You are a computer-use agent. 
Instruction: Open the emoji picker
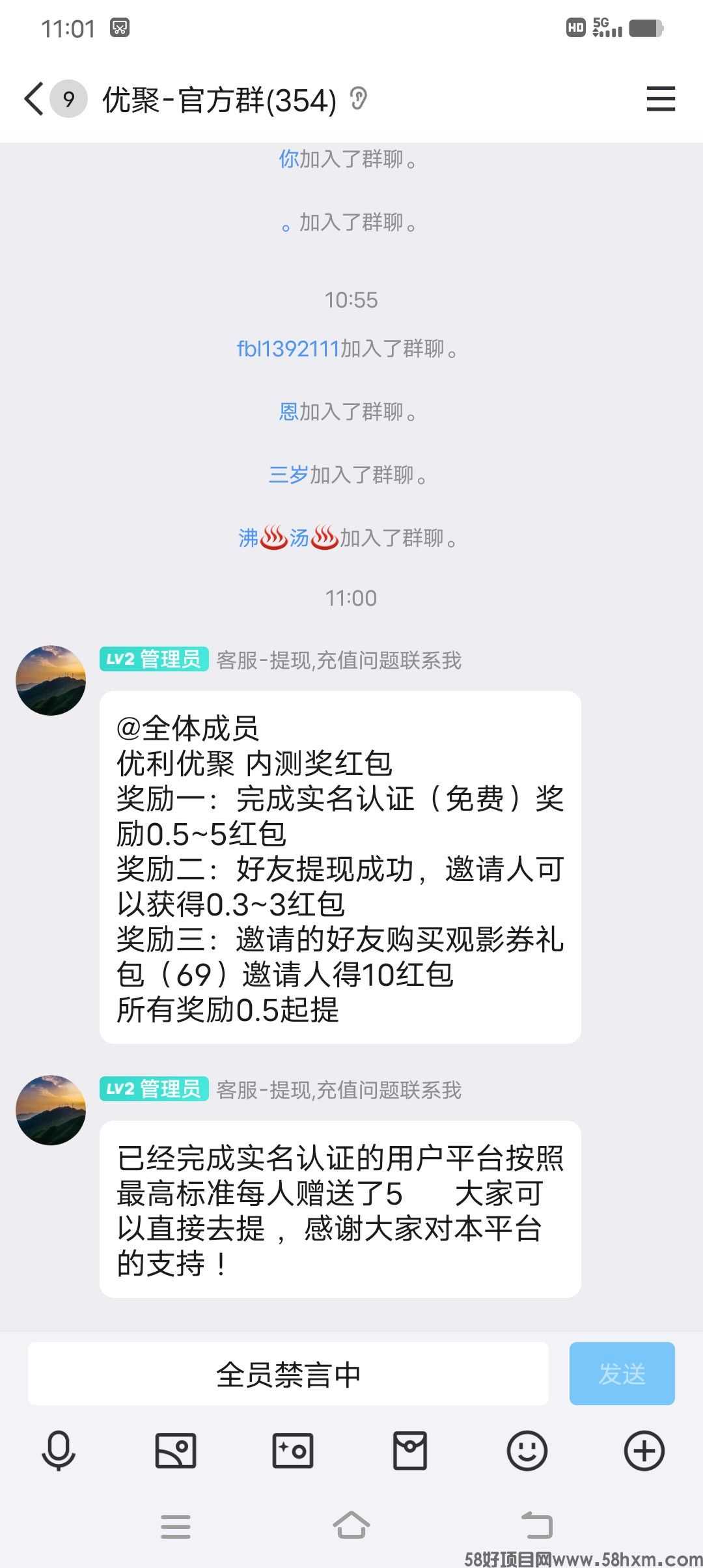527,1451
